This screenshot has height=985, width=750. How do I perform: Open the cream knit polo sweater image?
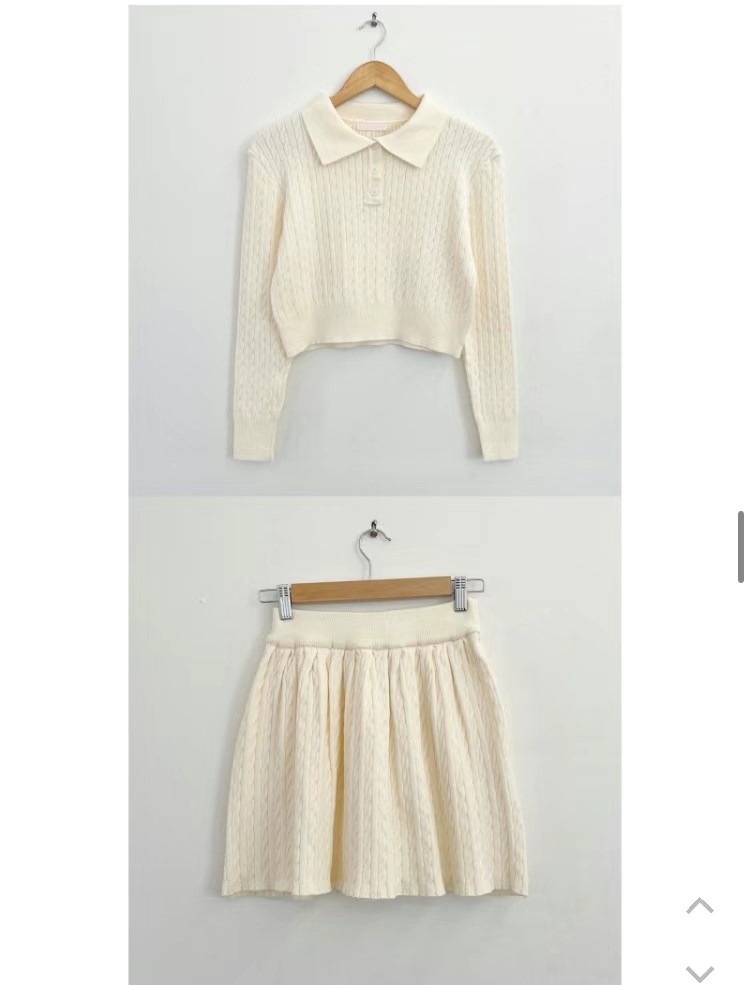[x=374, y=250]
